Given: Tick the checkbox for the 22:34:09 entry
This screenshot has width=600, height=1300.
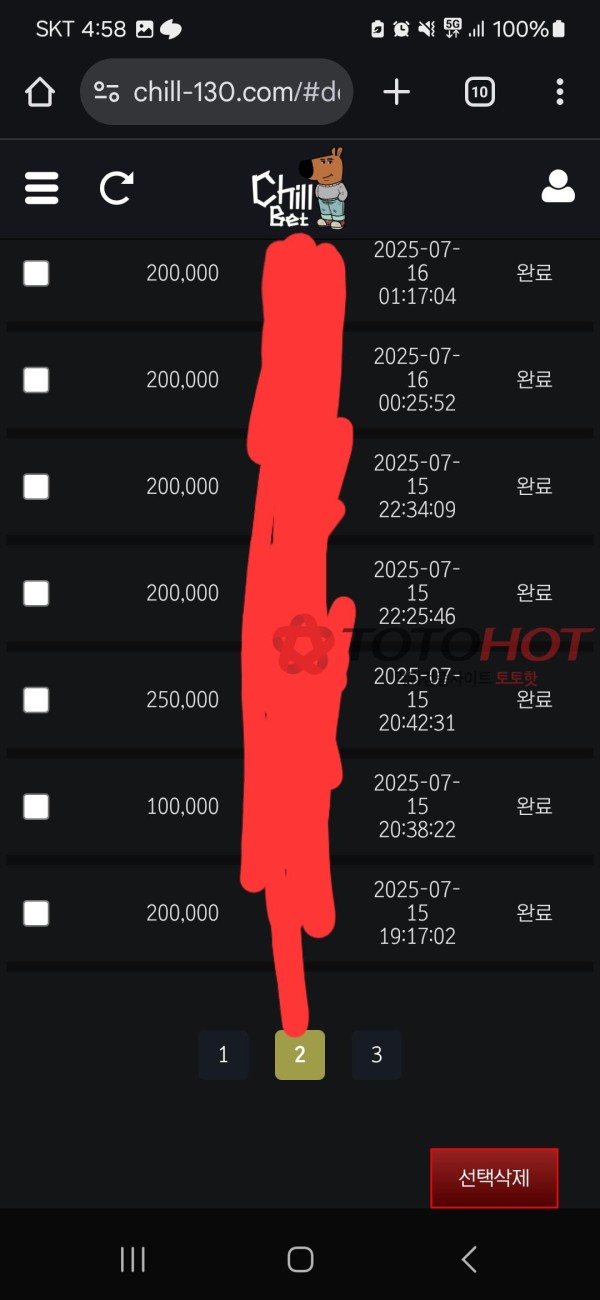Looking at the screenshot, I should pyautogui.click(x=36, y=487).
